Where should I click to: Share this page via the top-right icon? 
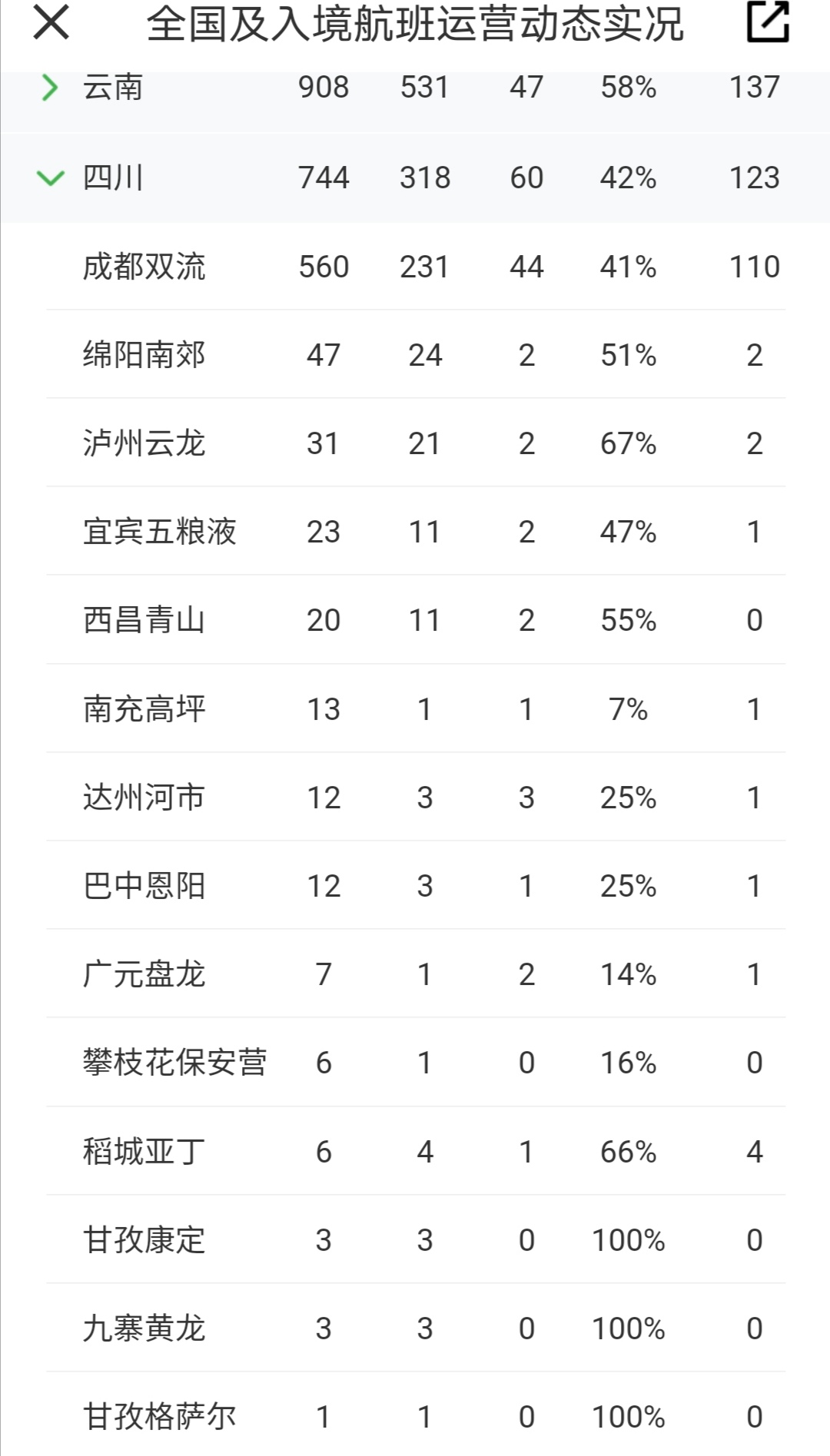point(768,22)
